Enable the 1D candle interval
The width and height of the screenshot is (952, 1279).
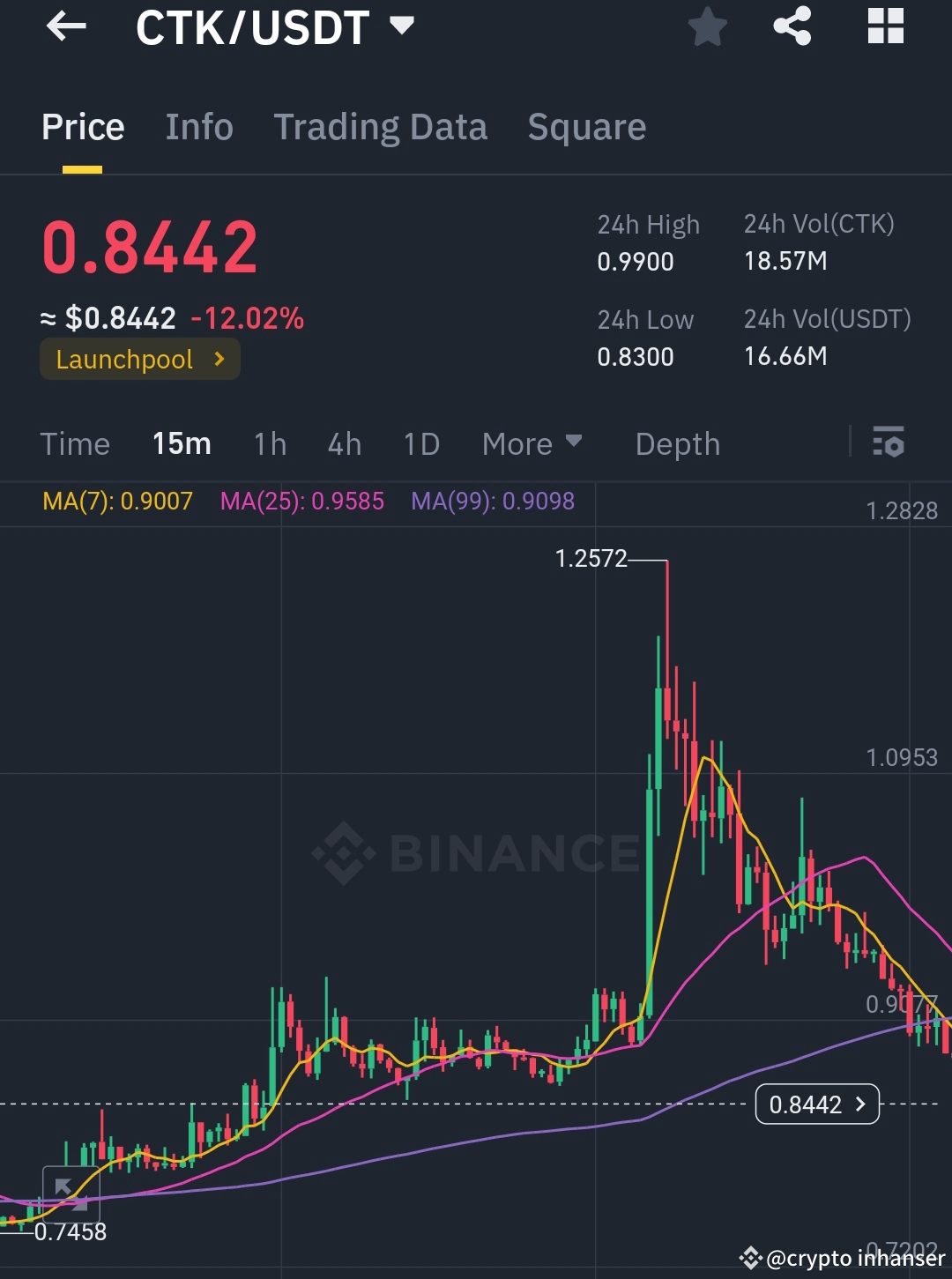pos(420,443)
